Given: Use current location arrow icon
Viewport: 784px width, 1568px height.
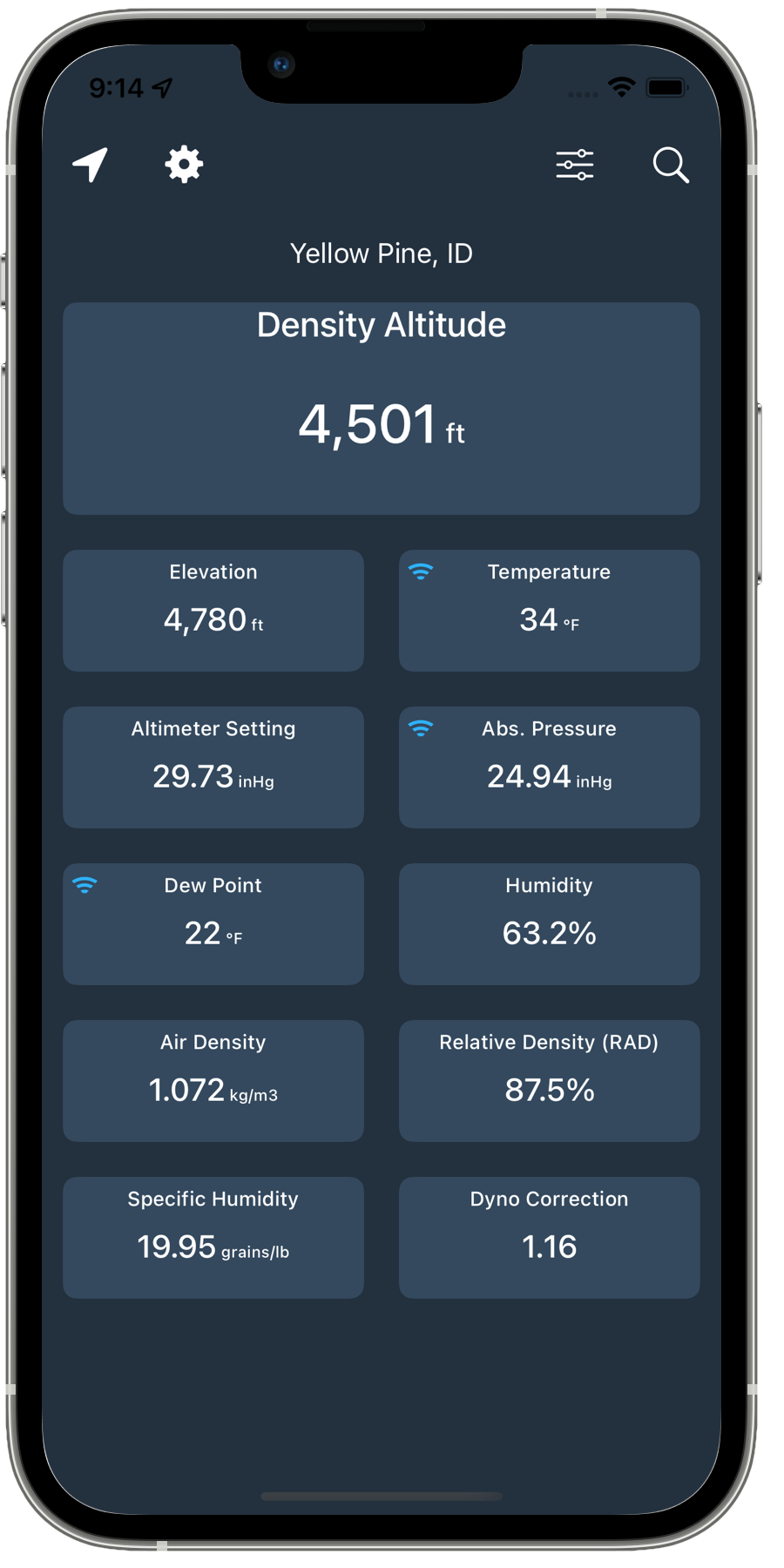Looking at the screenshot, I should 90,165.
